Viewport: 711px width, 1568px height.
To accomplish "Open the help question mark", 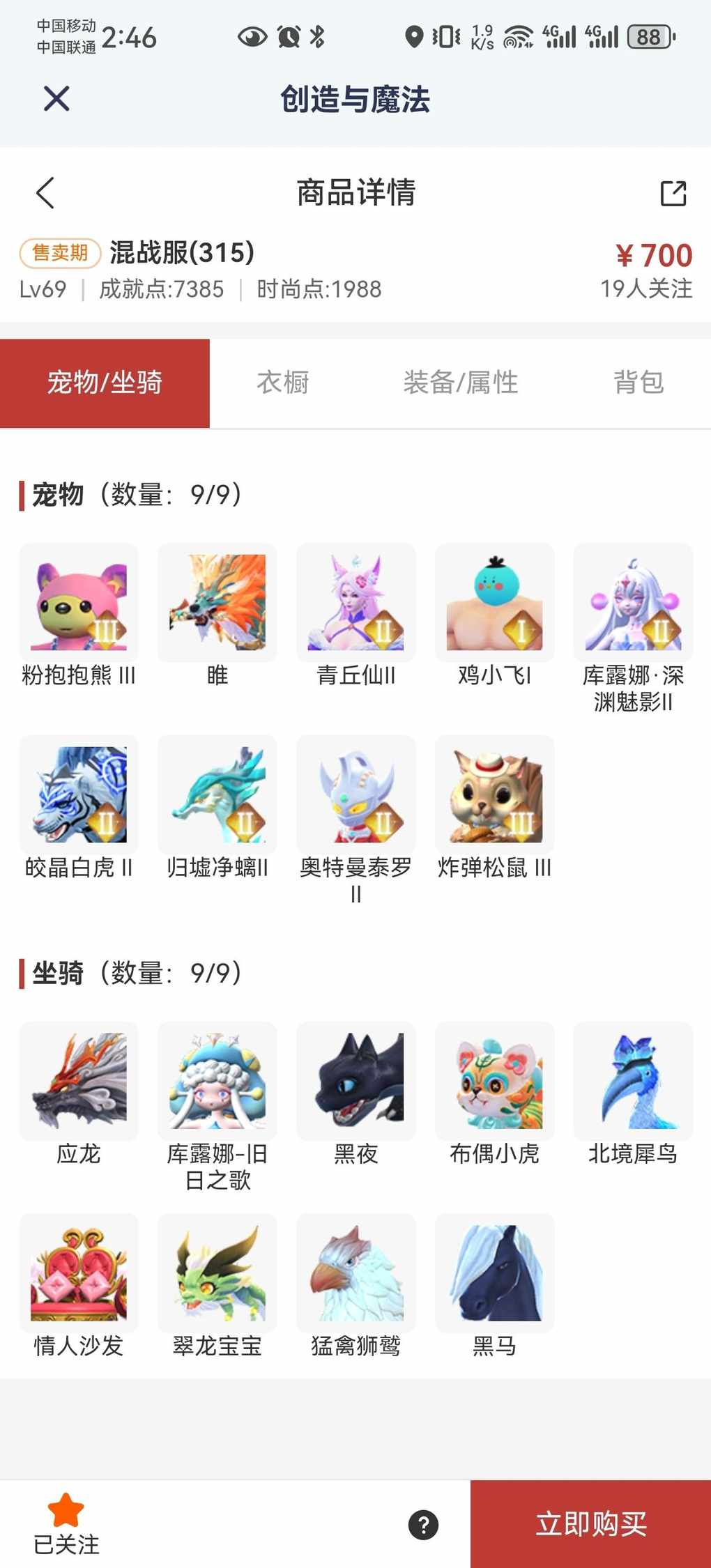I will (x=423, y=1524).
